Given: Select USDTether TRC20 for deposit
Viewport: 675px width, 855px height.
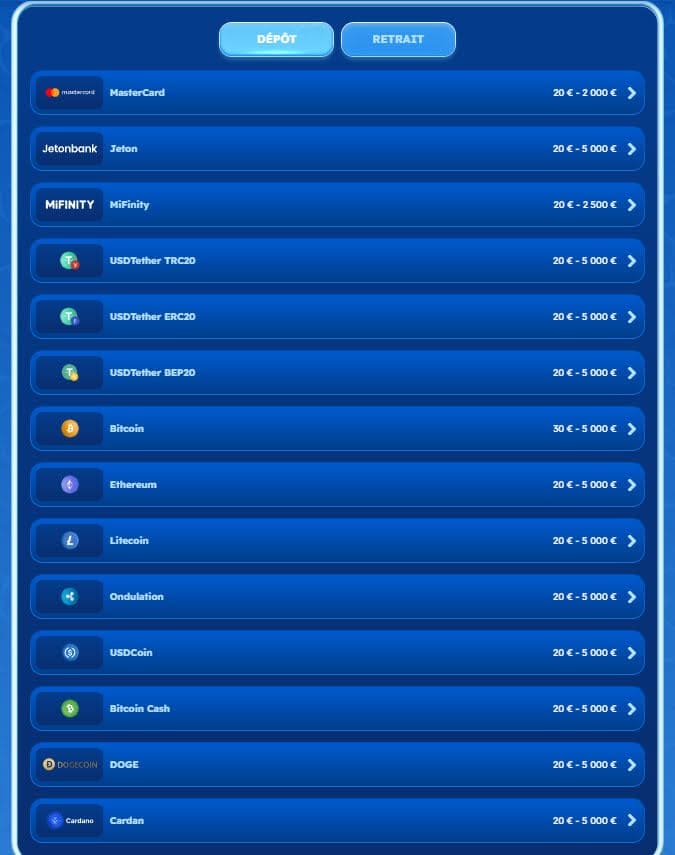Looking at the screenshot, I should pos(337,261).
